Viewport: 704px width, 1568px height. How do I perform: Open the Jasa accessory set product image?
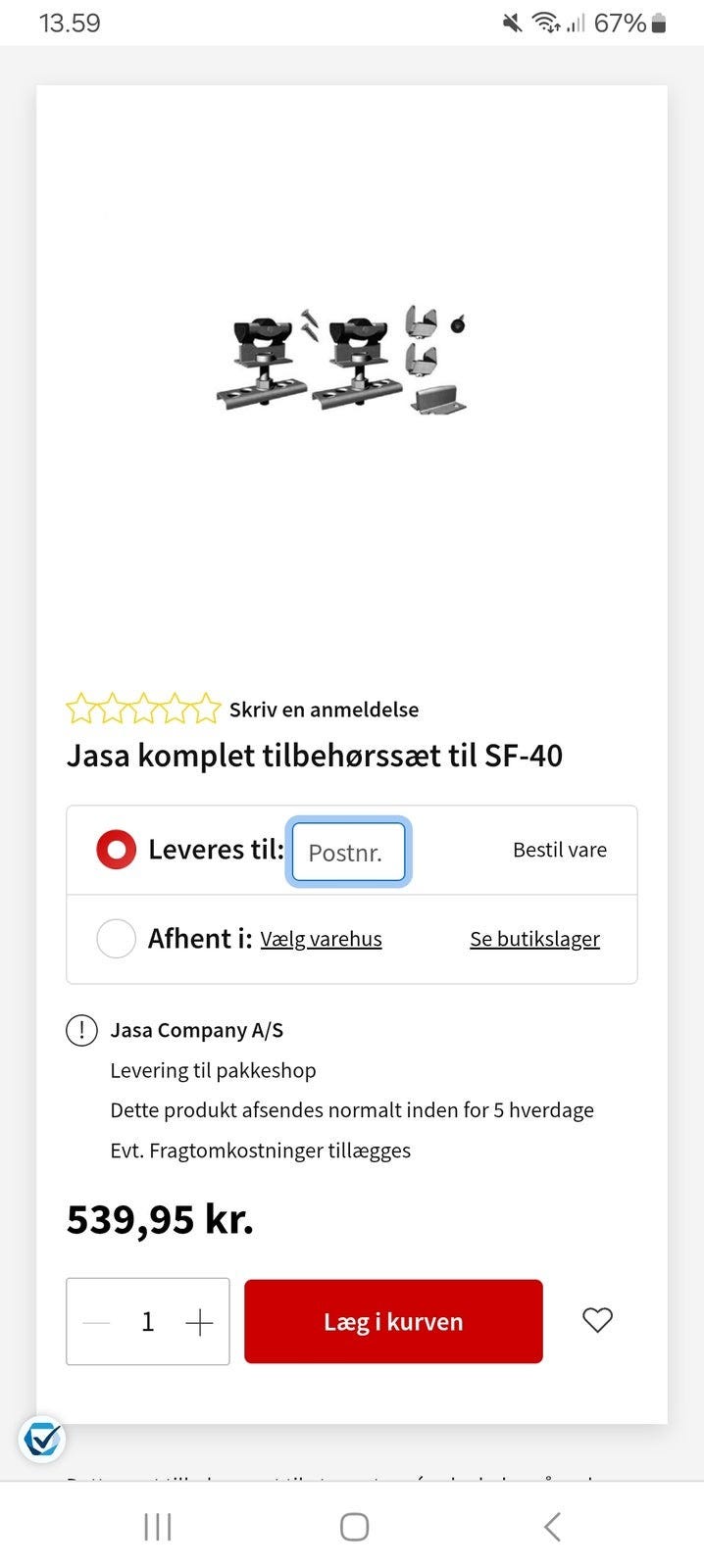tap(341, 360)
